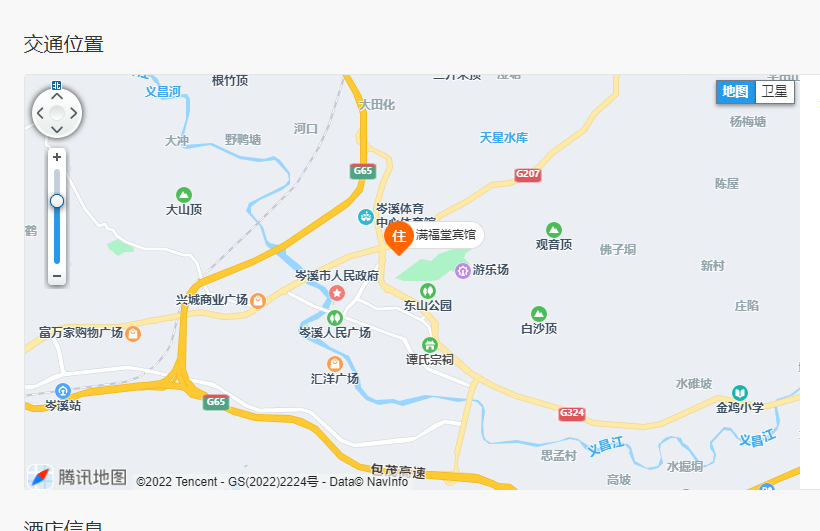The height and width of the screenshot is (531, 820).
Task: Pan the map up using pan control
Action: (x=57, y=97)
